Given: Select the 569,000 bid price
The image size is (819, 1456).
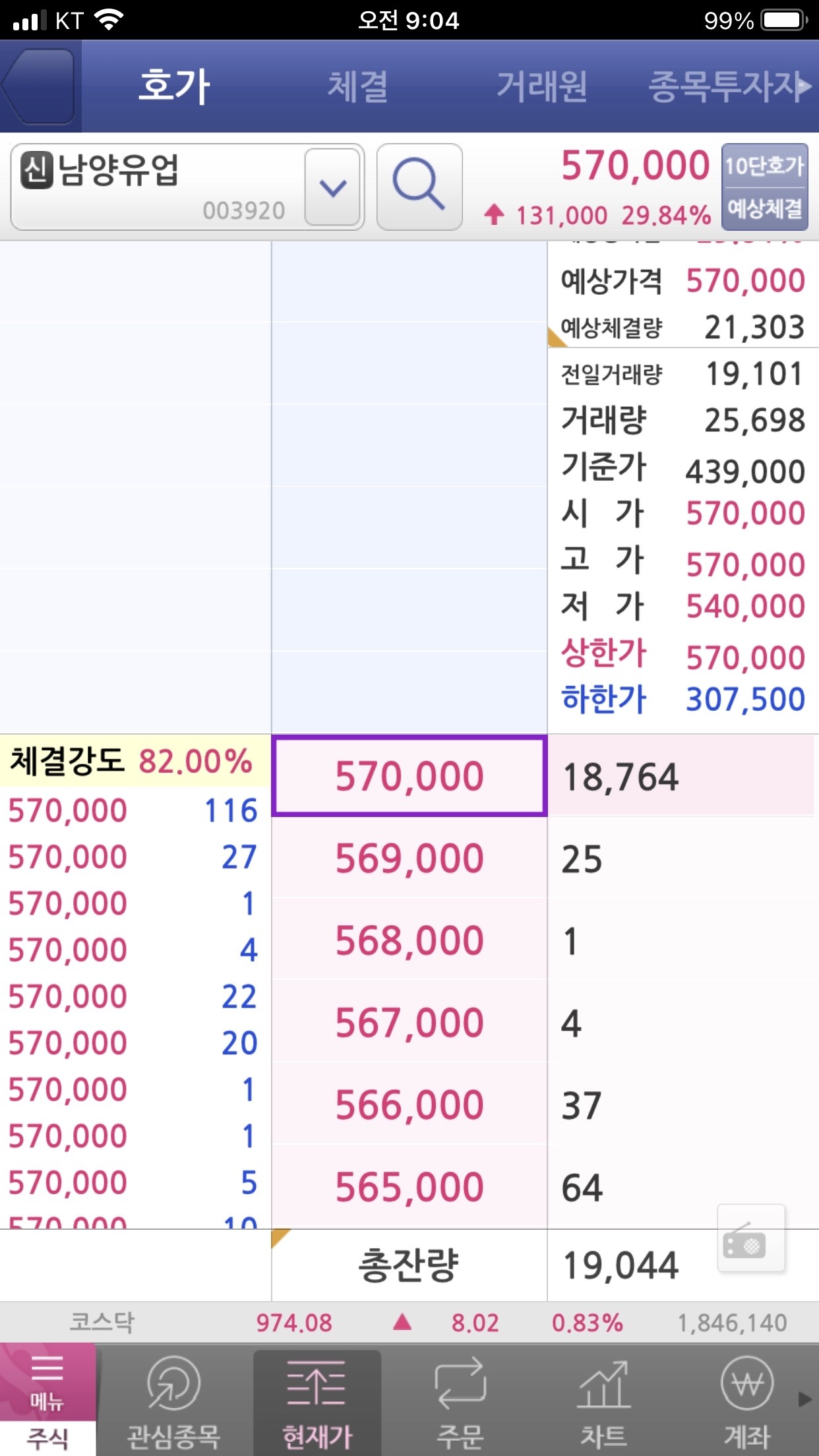Looking at the screenshot, I should tap(409, 858).
